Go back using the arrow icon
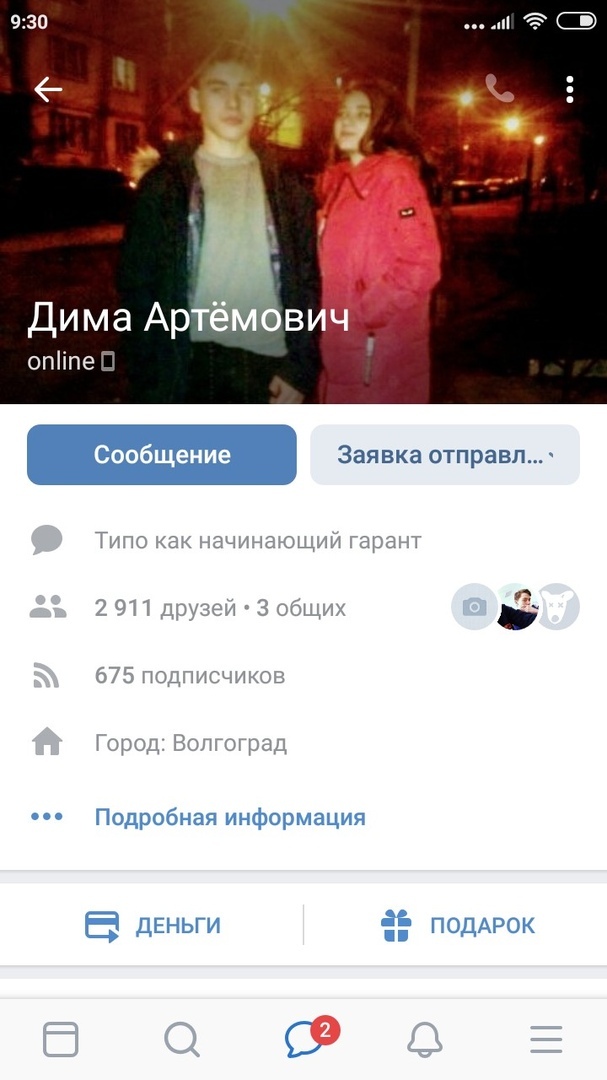607x1080 pixels. point(48,89)
